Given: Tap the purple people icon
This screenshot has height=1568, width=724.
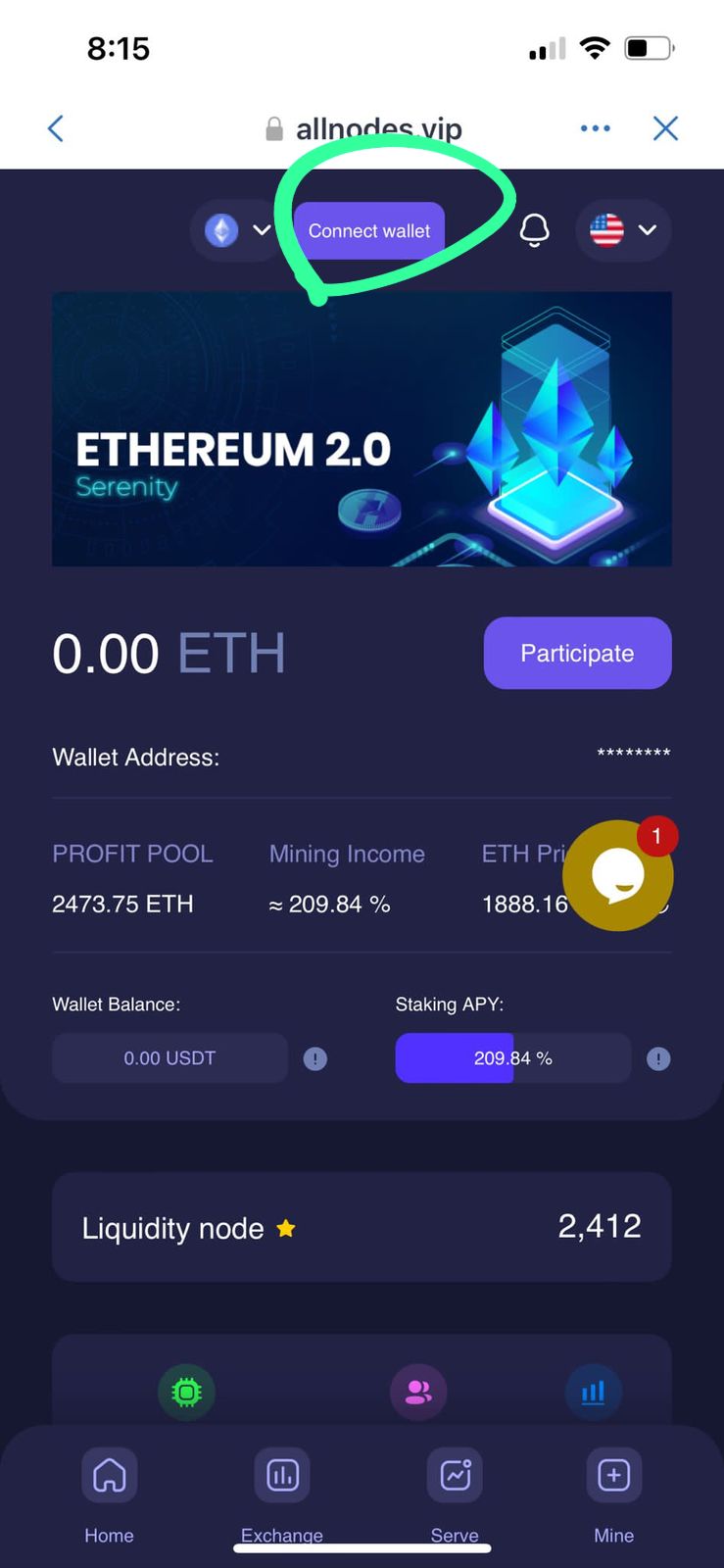Looking at the screenshot, I should pyautogui.click(x=418, y=1392).
